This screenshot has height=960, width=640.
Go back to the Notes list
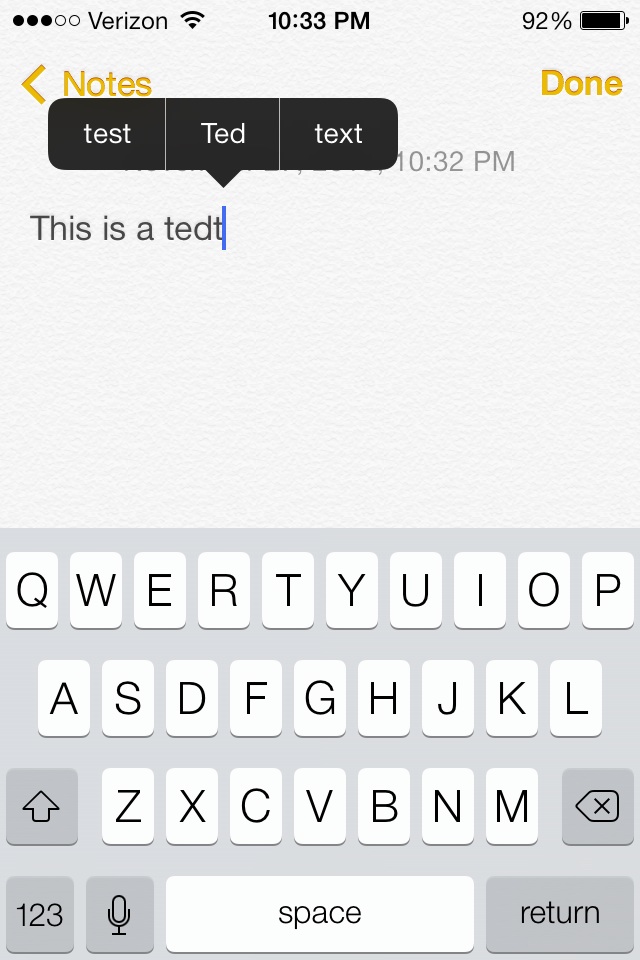tap(86, 83)
